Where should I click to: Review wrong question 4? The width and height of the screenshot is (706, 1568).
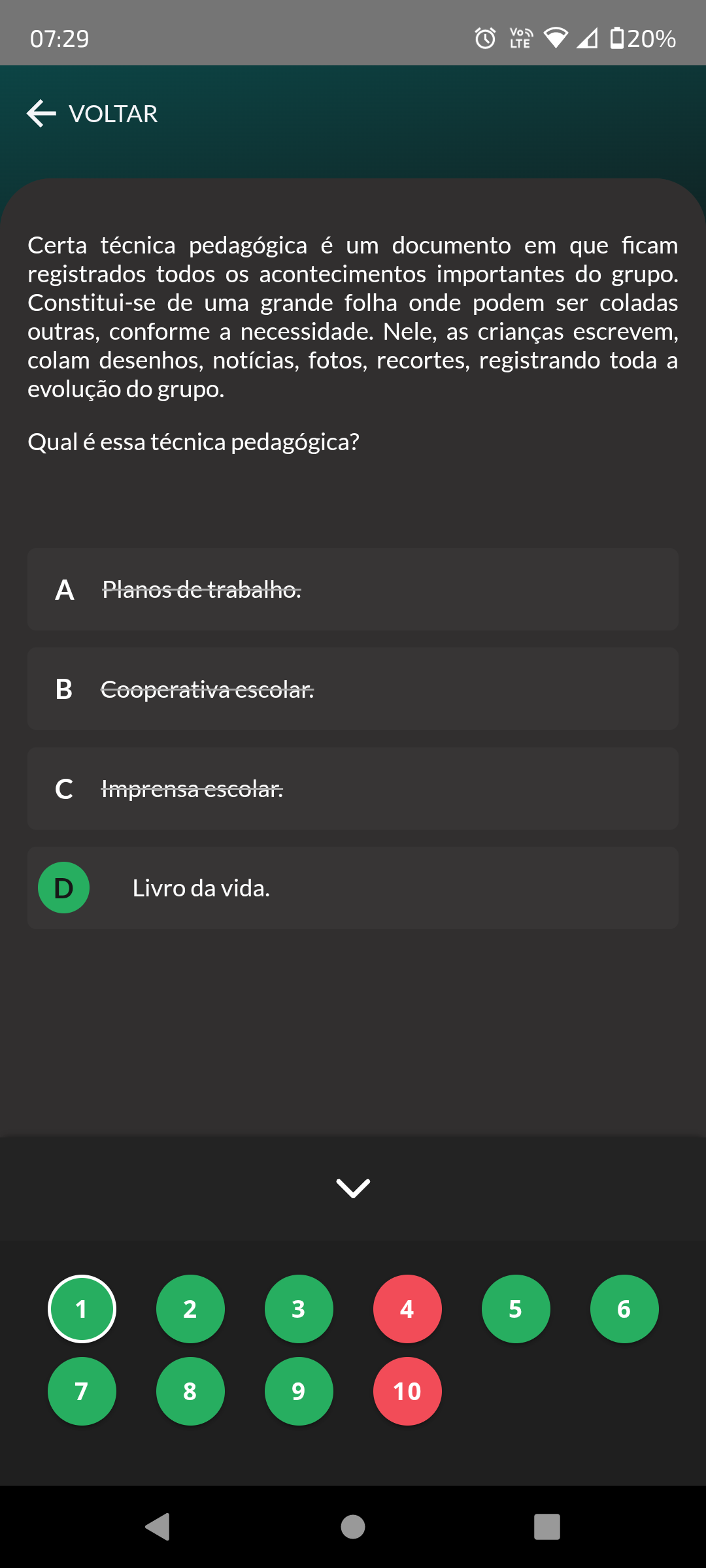[407, 1309]
